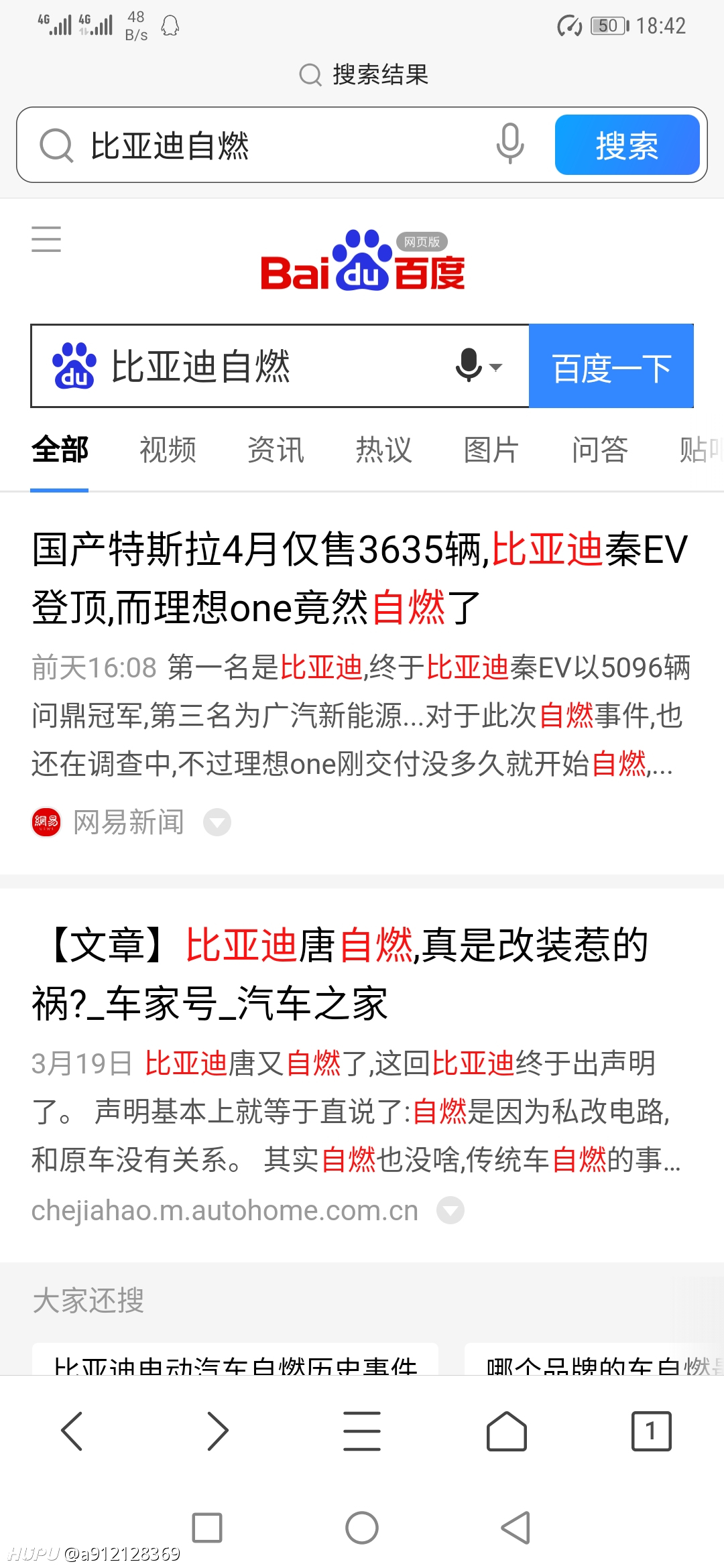Tap the 百度一下 search button
The width and height of the screenshot is (724, 1568).
(611, 366)
